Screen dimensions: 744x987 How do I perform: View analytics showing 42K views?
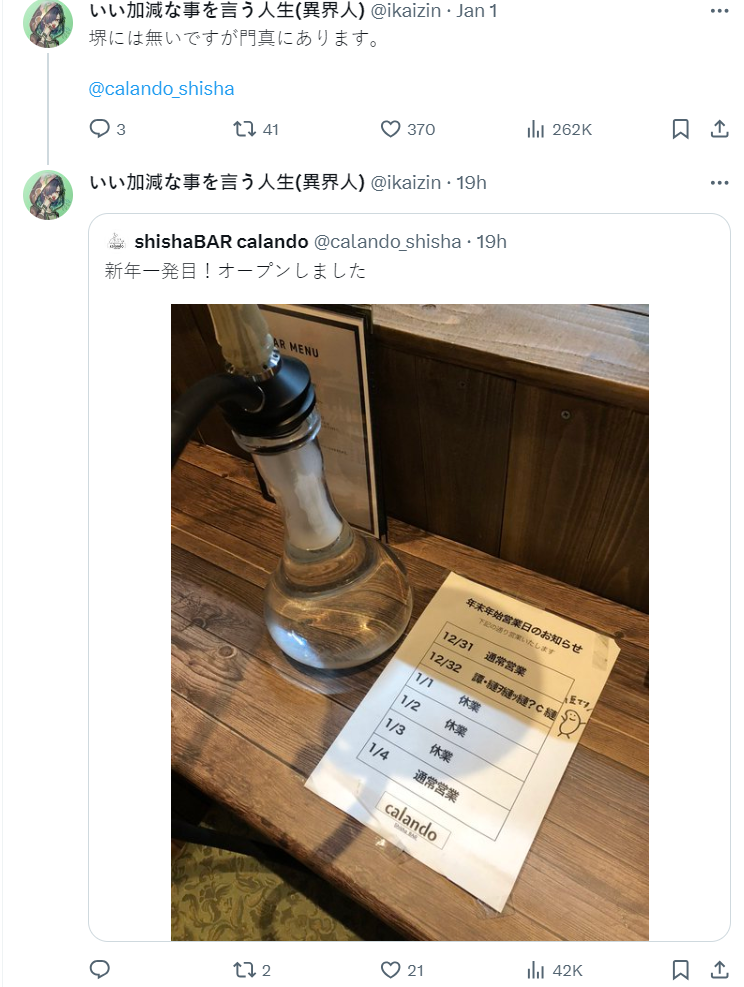pos(535,969)
